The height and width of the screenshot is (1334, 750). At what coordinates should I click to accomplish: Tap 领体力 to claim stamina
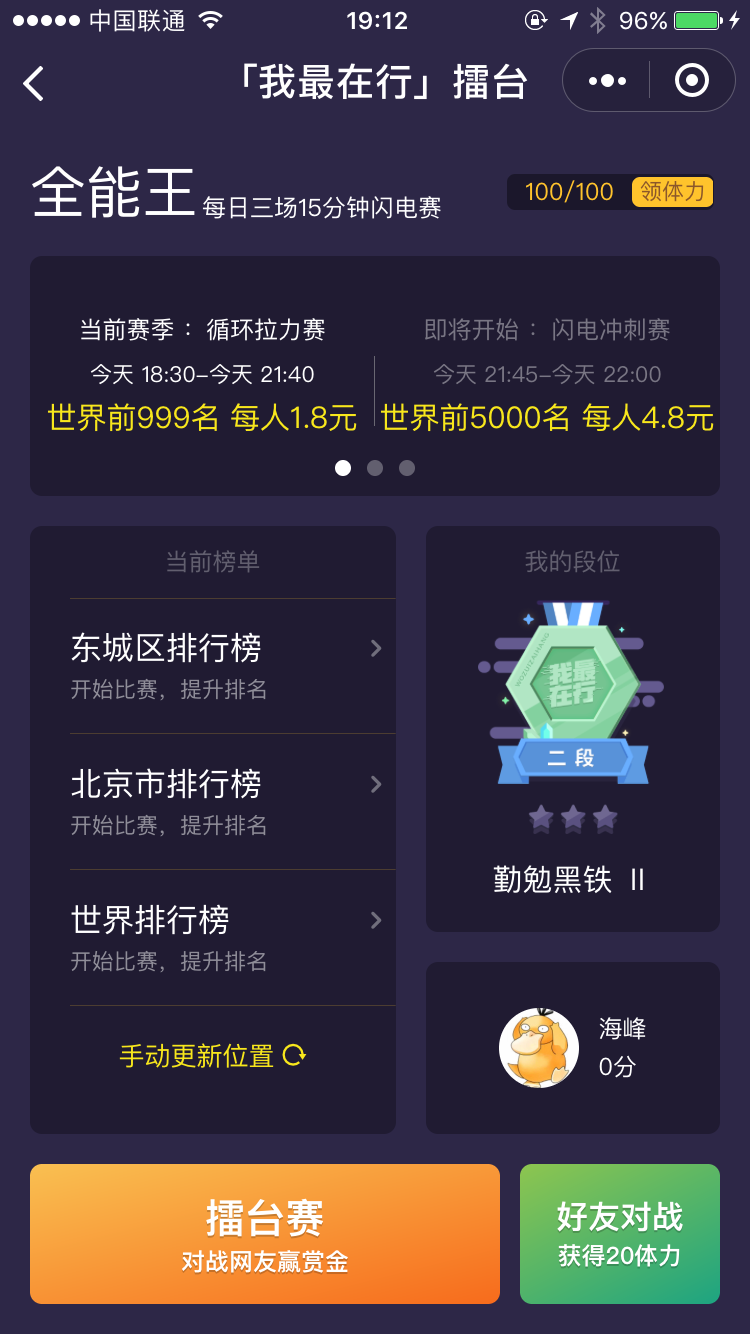pos(672,192)
